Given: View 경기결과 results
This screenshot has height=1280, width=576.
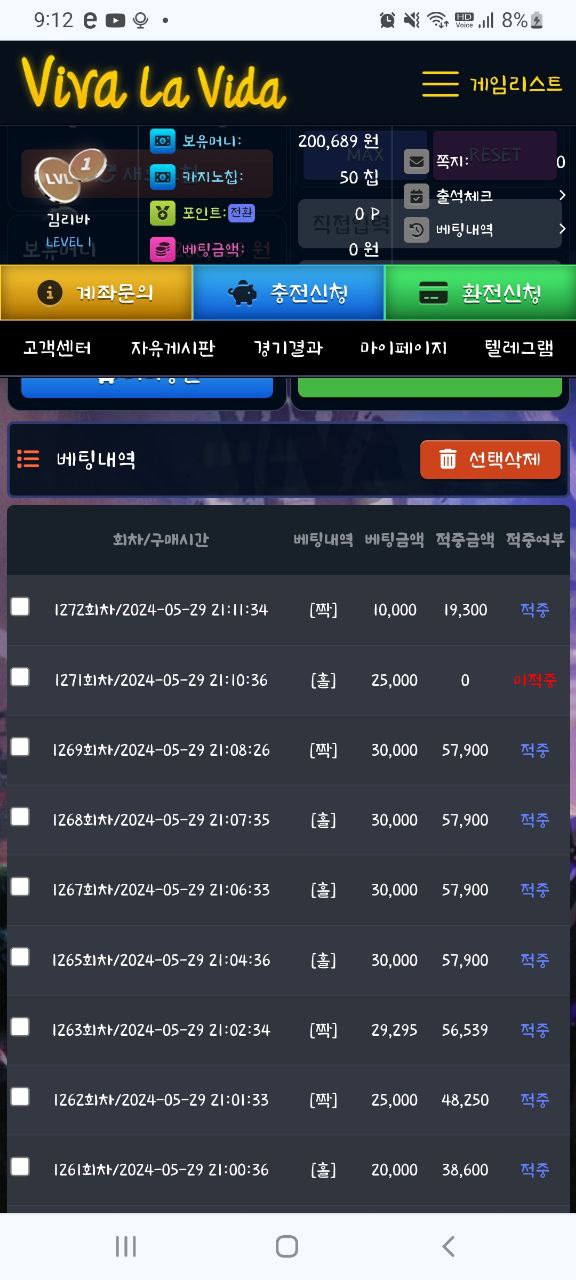Looking at the screenshot, I should coord(288,348).
